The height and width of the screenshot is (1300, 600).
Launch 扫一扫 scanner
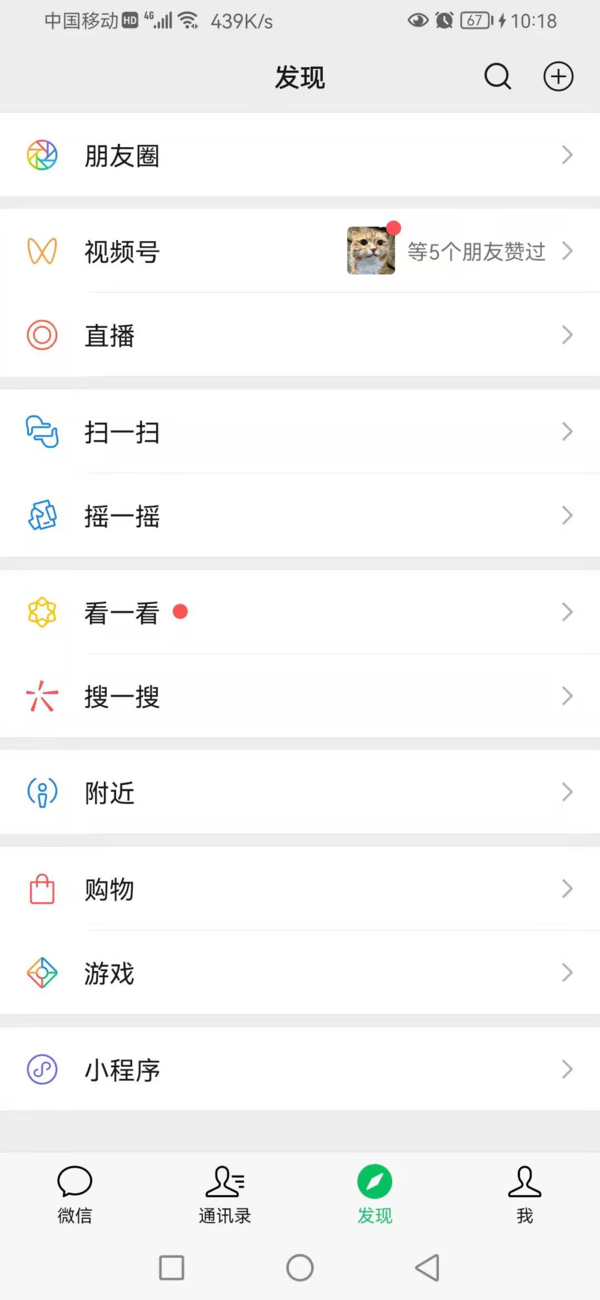[x=122, y=432]
